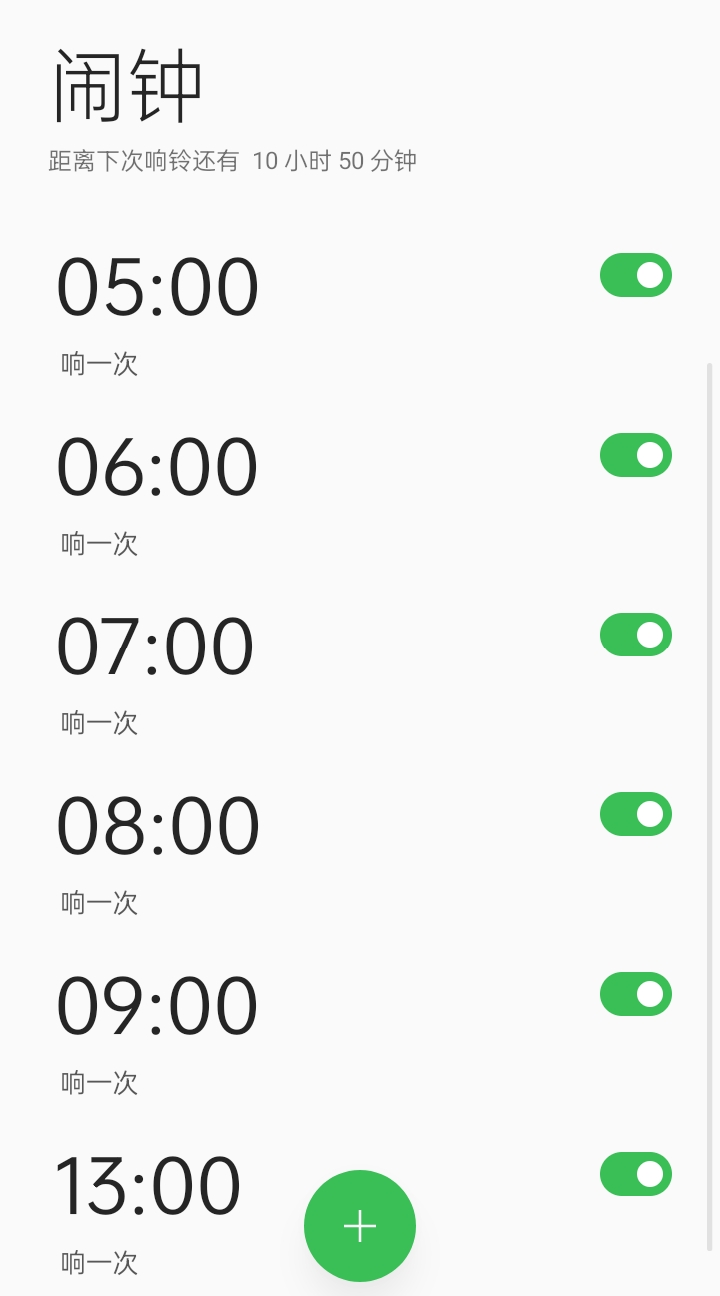720x1296 pixels.
Task: Disable the 13:00 alarm toggle
Action: pos(636,1174)
